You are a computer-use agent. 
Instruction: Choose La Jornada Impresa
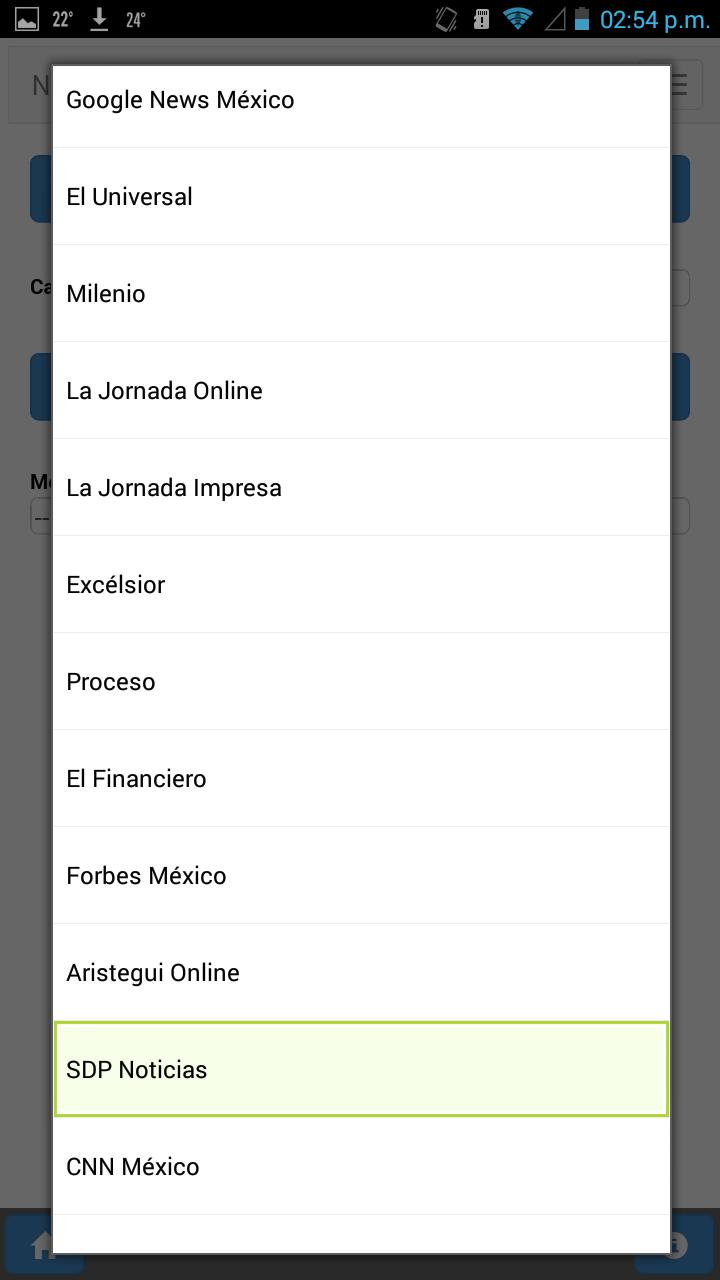click(360, 488)
